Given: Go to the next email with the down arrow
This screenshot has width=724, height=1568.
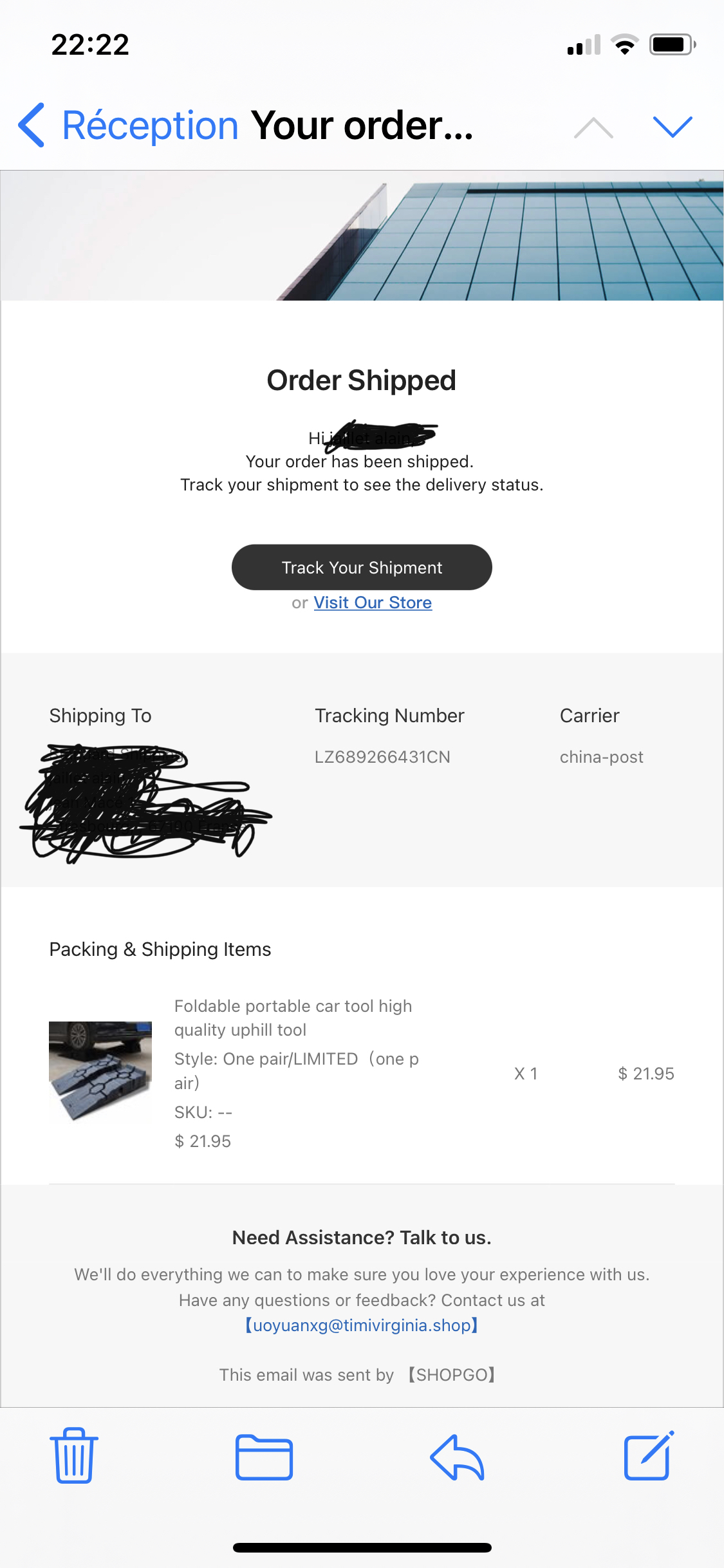Looking at the screenshot, I should click(673, 127).
